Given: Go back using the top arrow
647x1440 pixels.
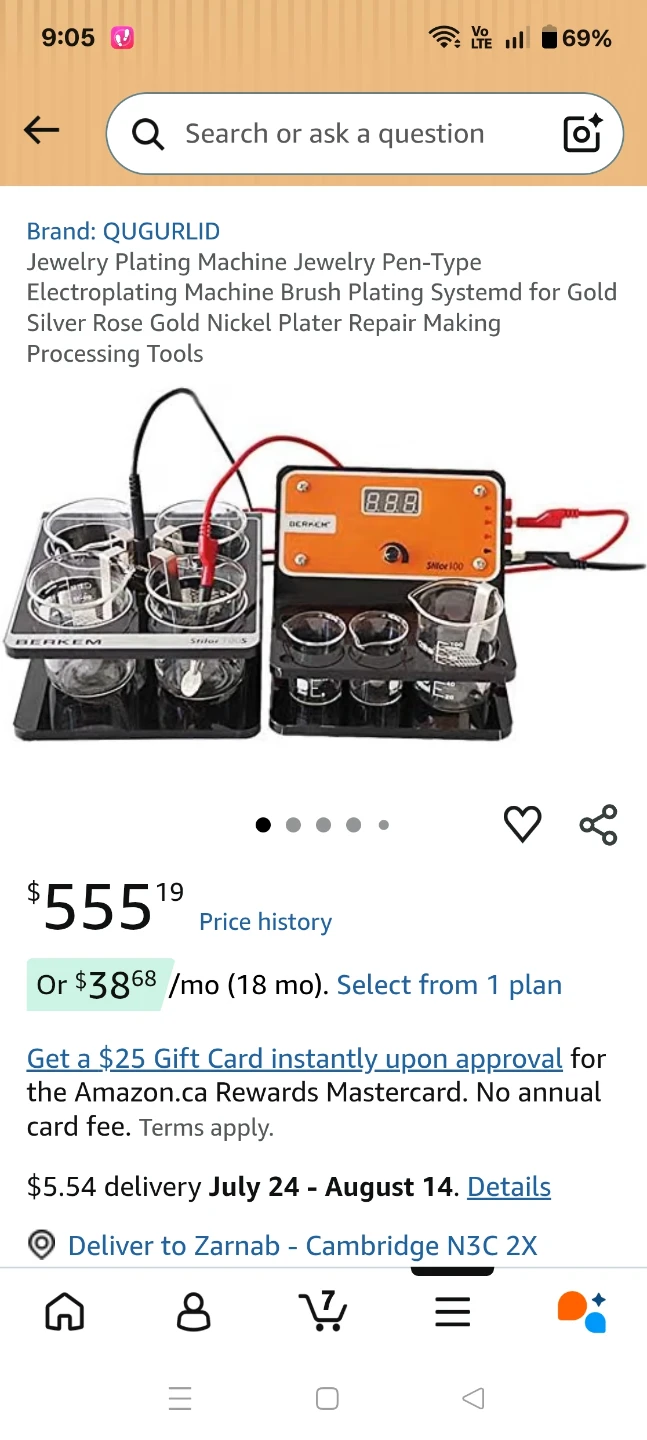Looking at the screenshot, I should (x=42, y=131).
